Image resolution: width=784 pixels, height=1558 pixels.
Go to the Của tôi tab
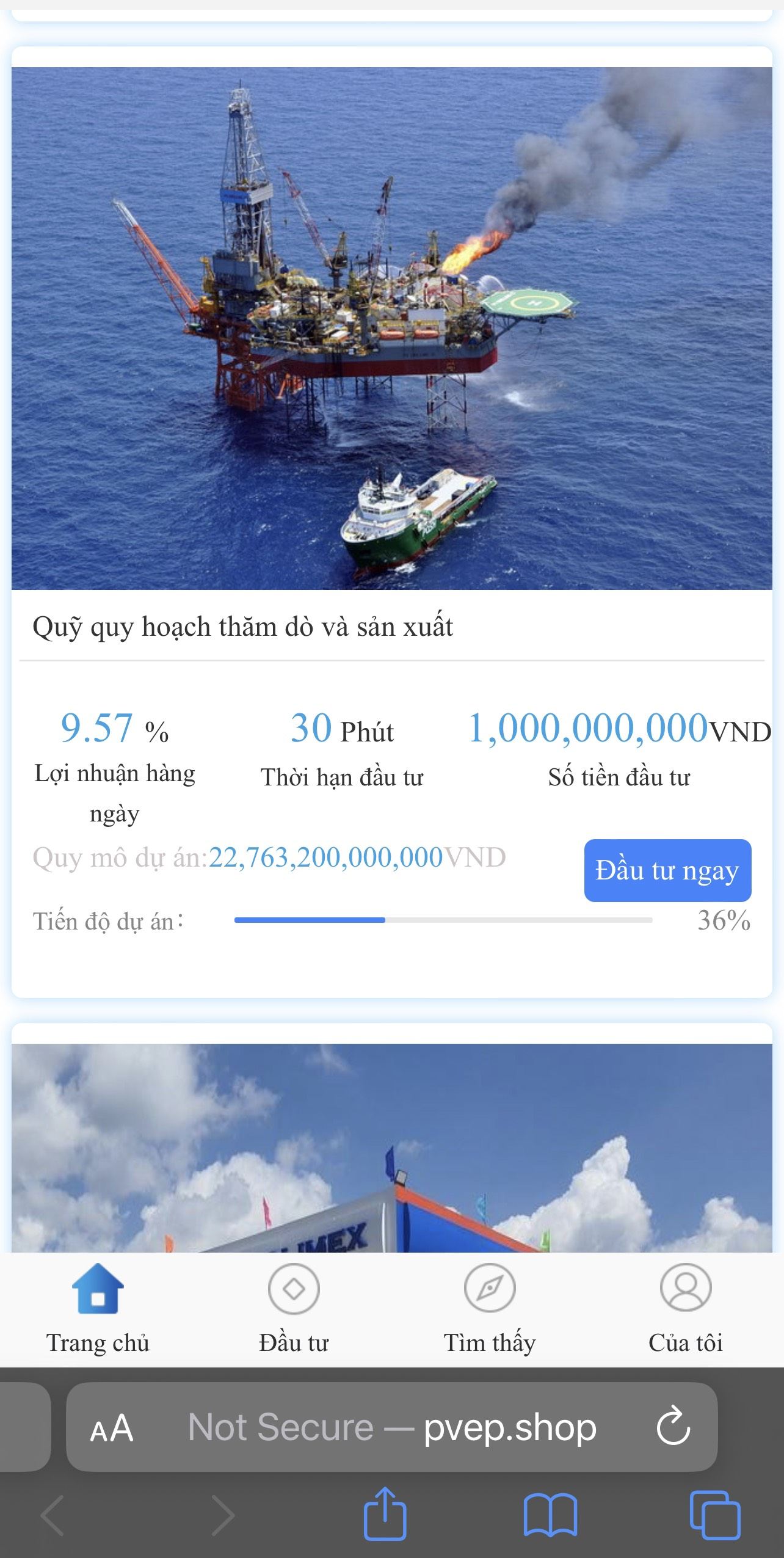tap(685, 1307)
